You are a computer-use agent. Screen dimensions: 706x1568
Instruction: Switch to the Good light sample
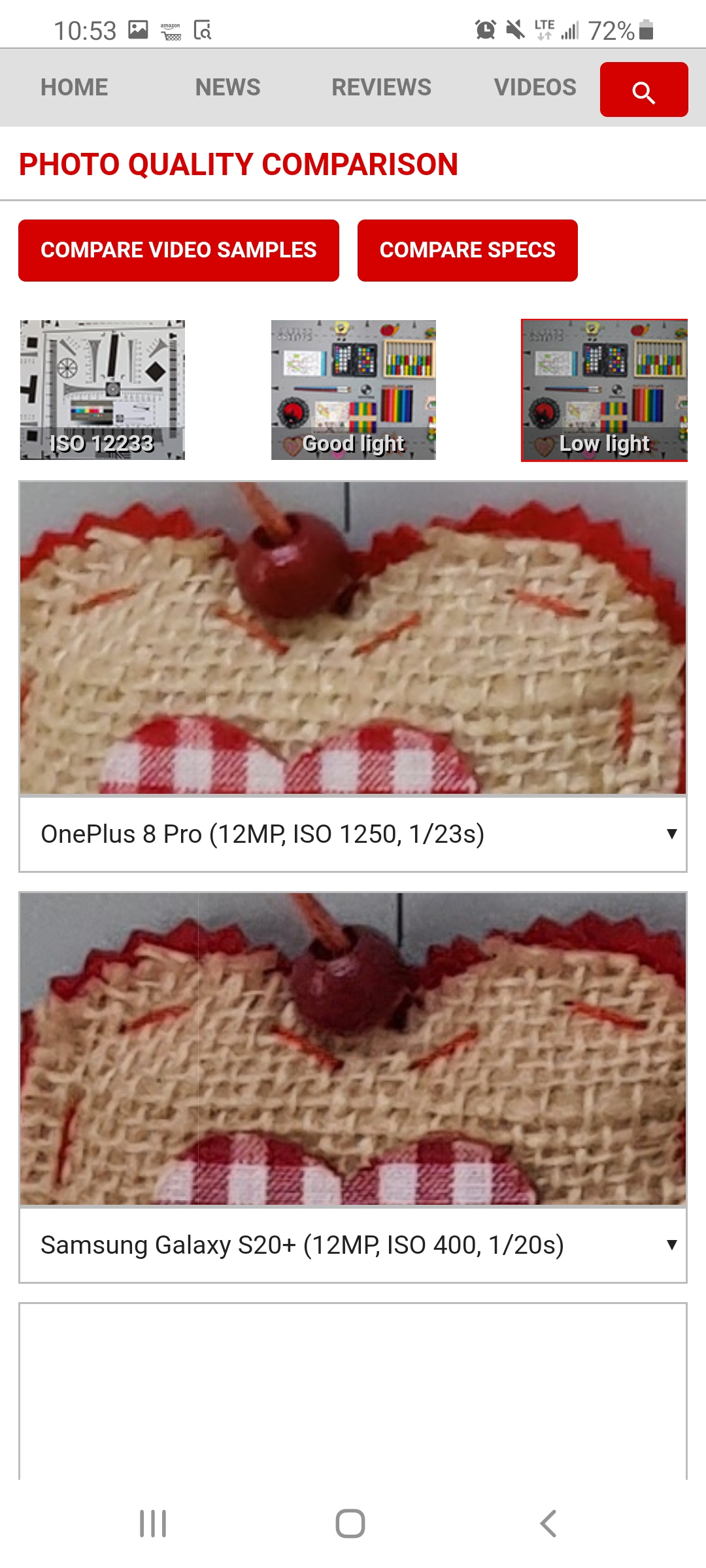pos(354,390)
